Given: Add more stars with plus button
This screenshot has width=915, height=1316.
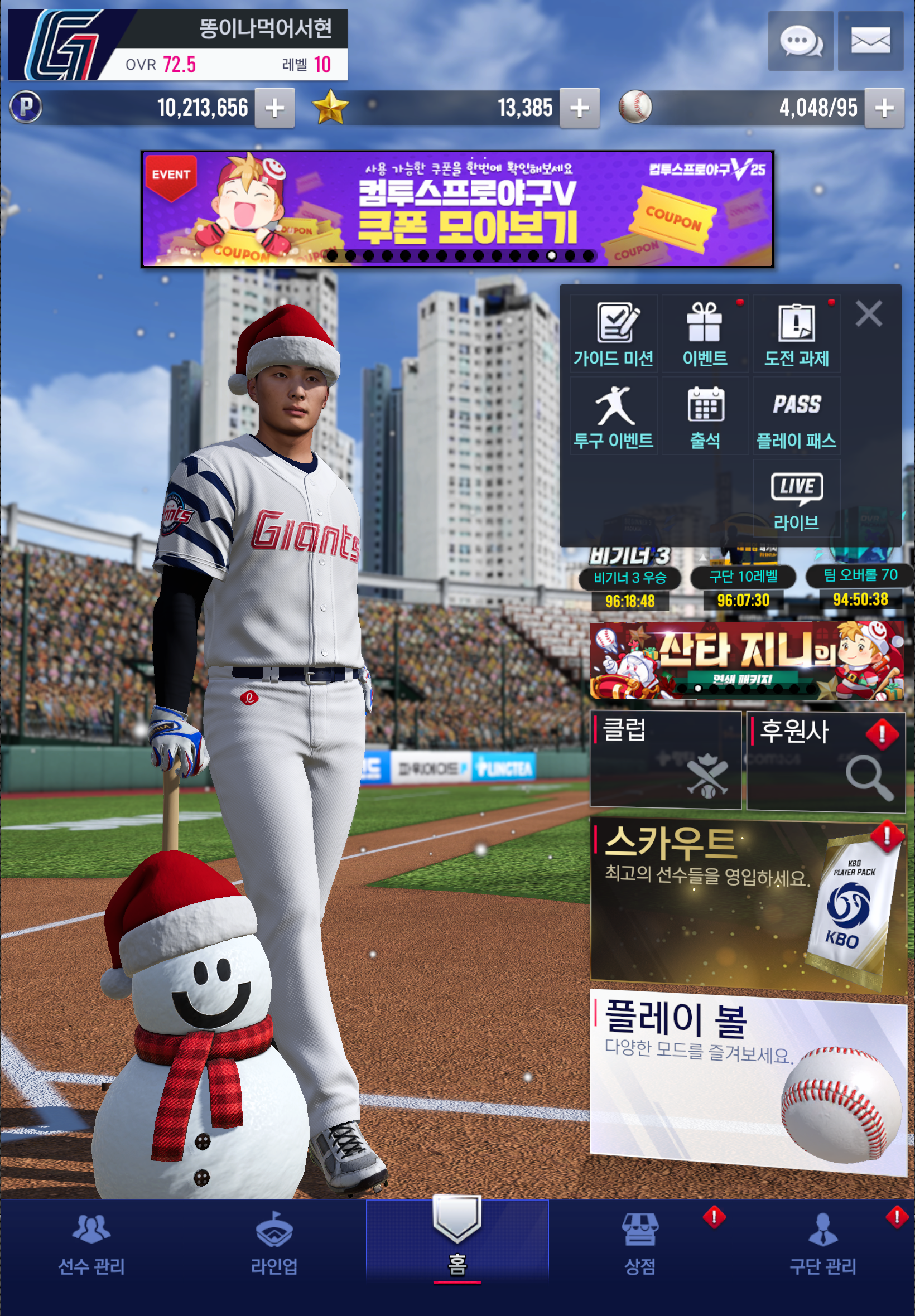Looking at the screenshot, I should (x=580, y=108).
